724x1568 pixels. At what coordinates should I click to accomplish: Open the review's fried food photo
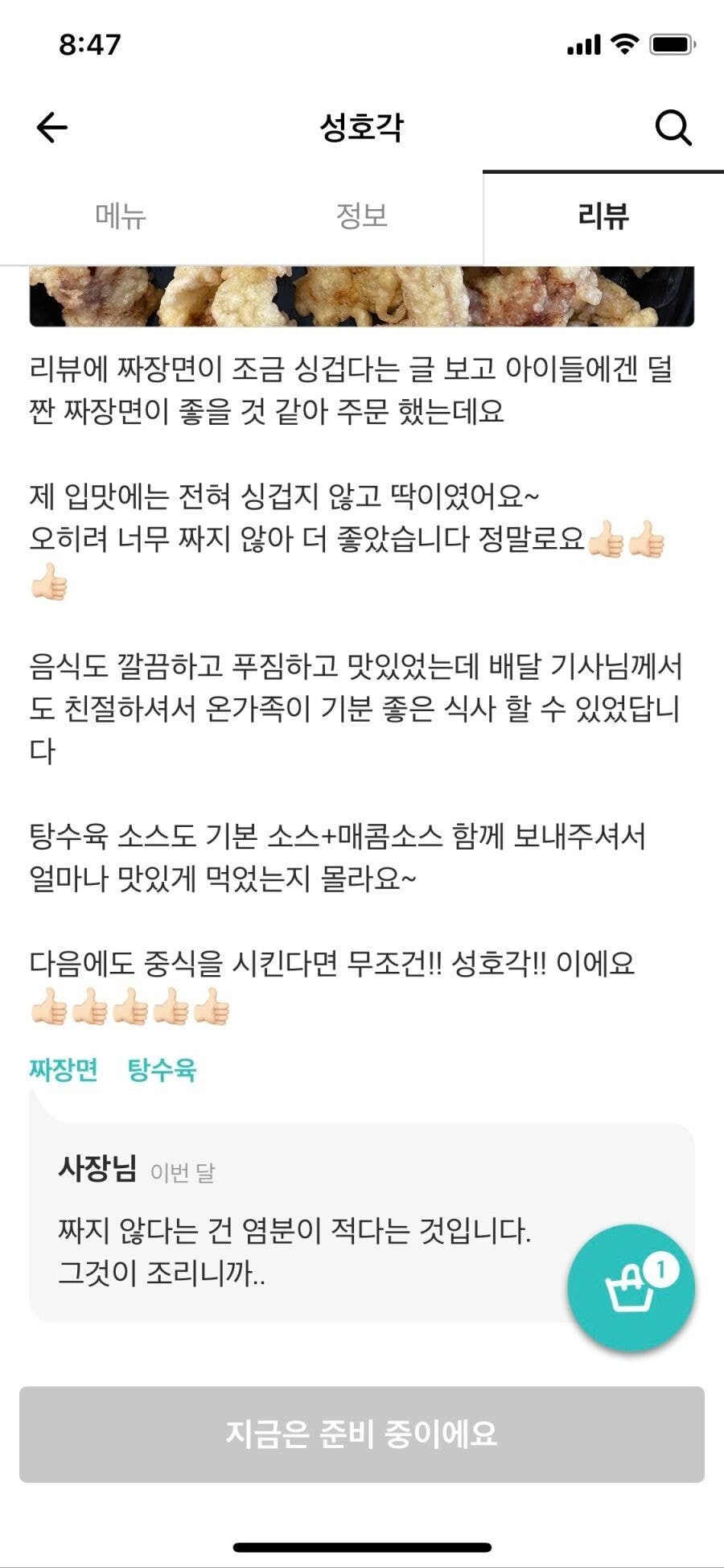pyautogui.click(x=362, y=296)
